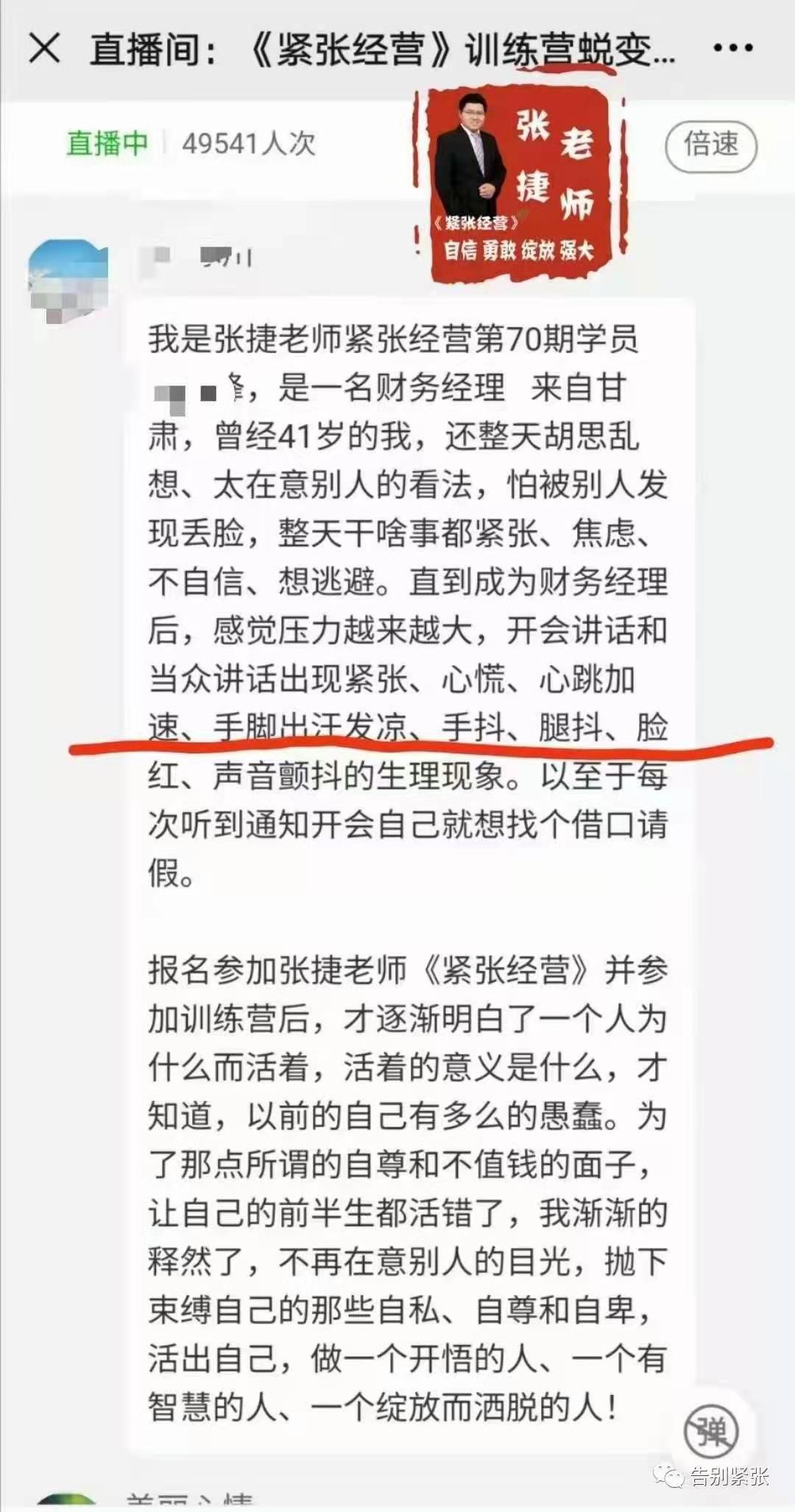Open the commenter's blurred avatar profile
Screen dimensions: 795x1512
pyautogui.click(x=68, y=281)
